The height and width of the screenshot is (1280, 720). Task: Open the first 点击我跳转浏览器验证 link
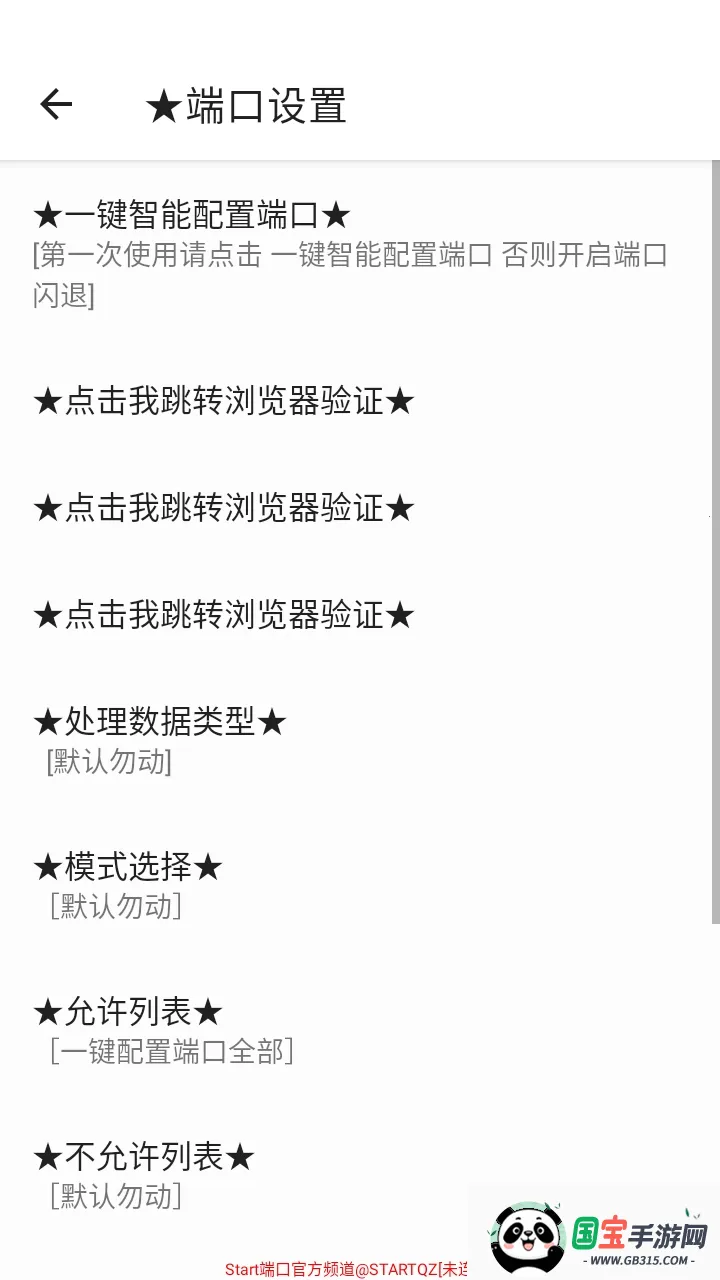225,401
